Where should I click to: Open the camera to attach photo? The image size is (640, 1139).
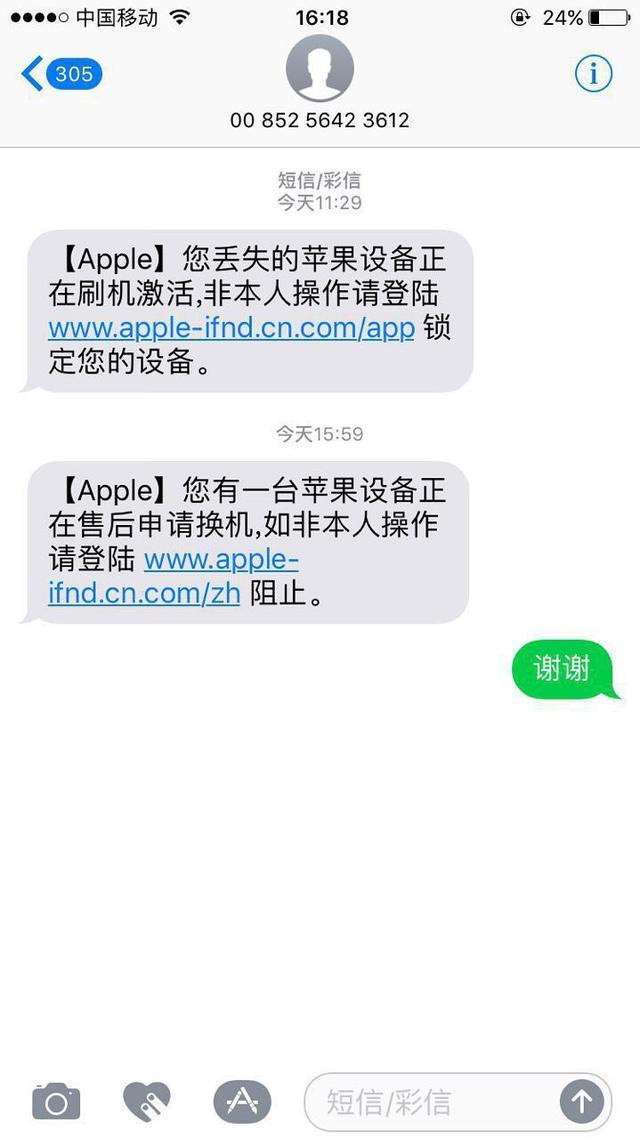pyautogui.click(x=56, y=1102)
